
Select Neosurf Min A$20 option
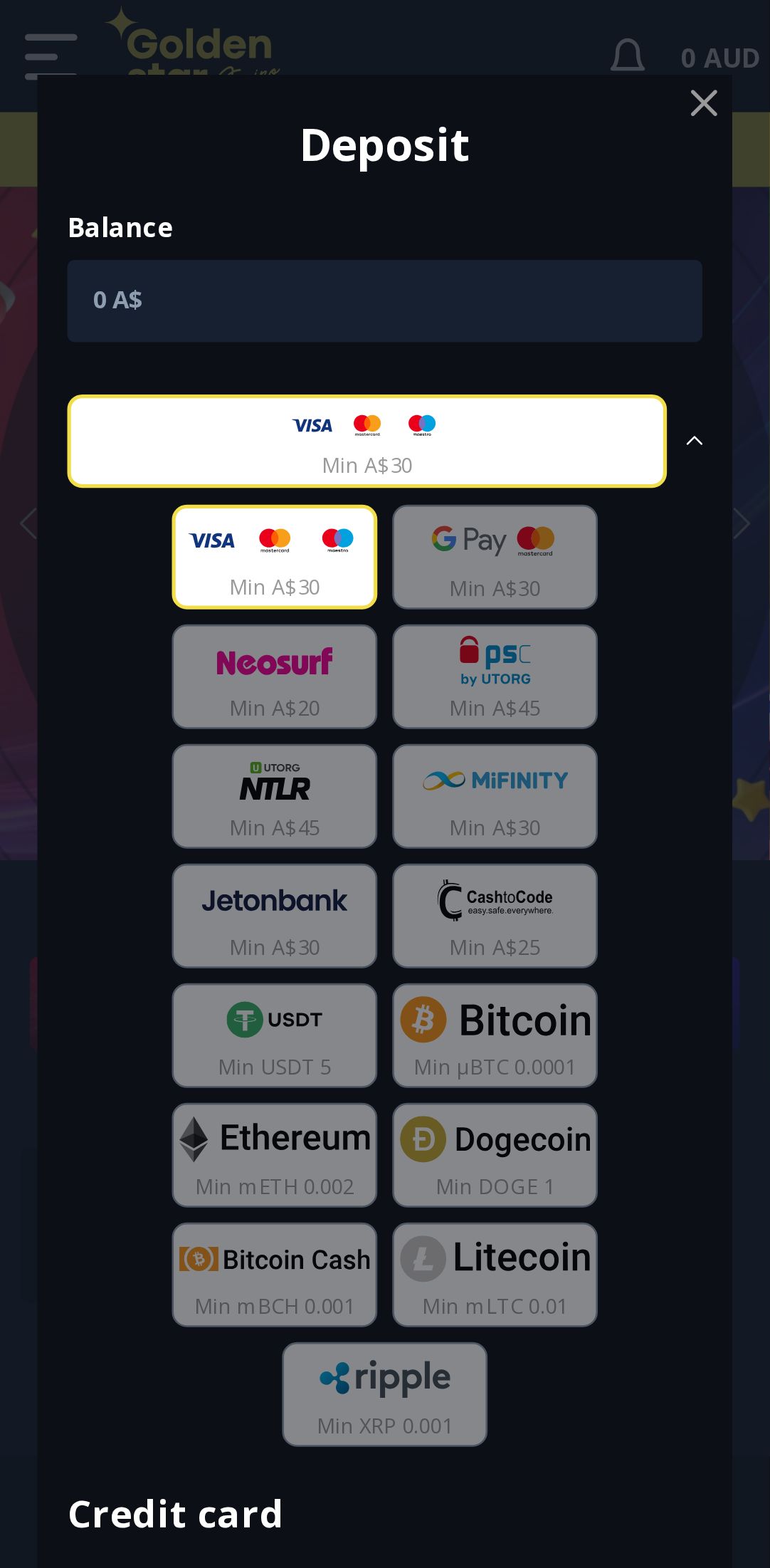click(x=275, y=677)
